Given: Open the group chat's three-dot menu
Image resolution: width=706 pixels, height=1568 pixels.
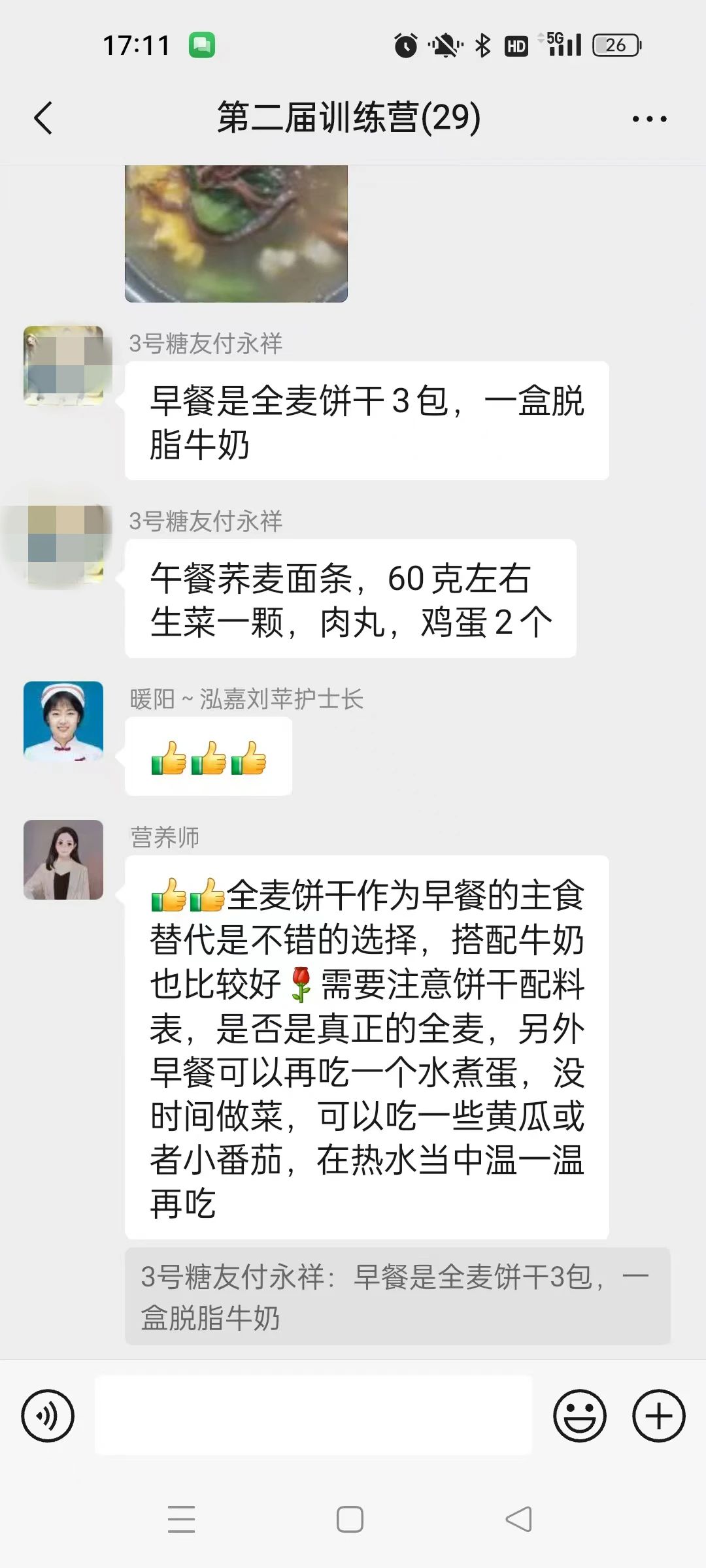Looking at the screenshot, I should [649, 119].
